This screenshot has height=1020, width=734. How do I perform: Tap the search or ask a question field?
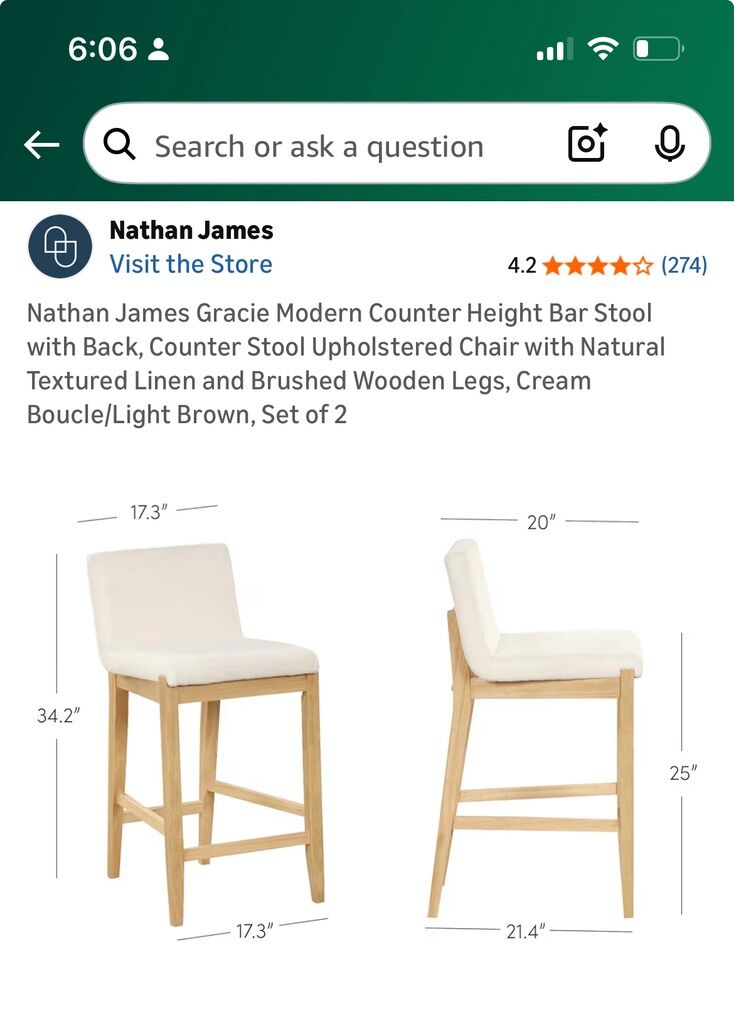(318, 147)
